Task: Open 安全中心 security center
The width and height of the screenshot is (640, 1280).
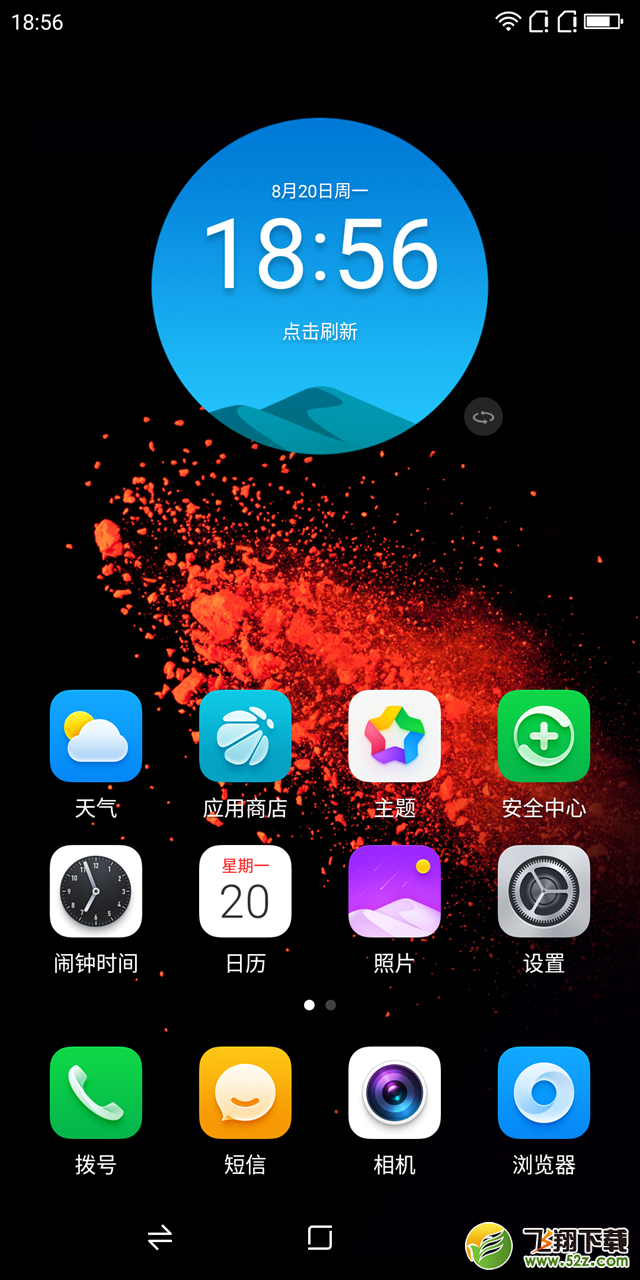Action: pos(543,736)
